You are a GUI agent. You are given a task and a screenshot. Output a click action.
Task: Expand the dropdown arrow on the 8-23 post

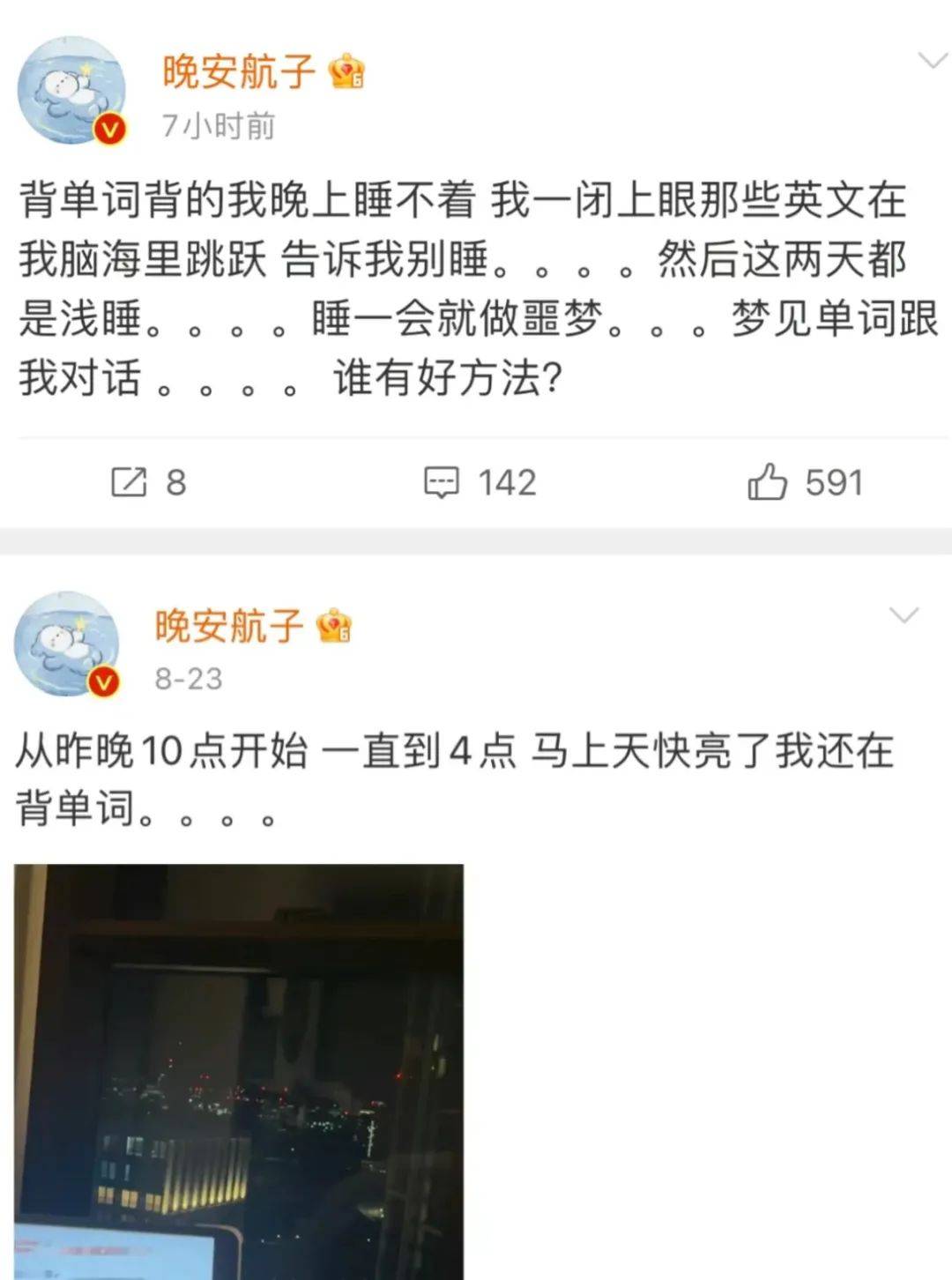[904, 614]
